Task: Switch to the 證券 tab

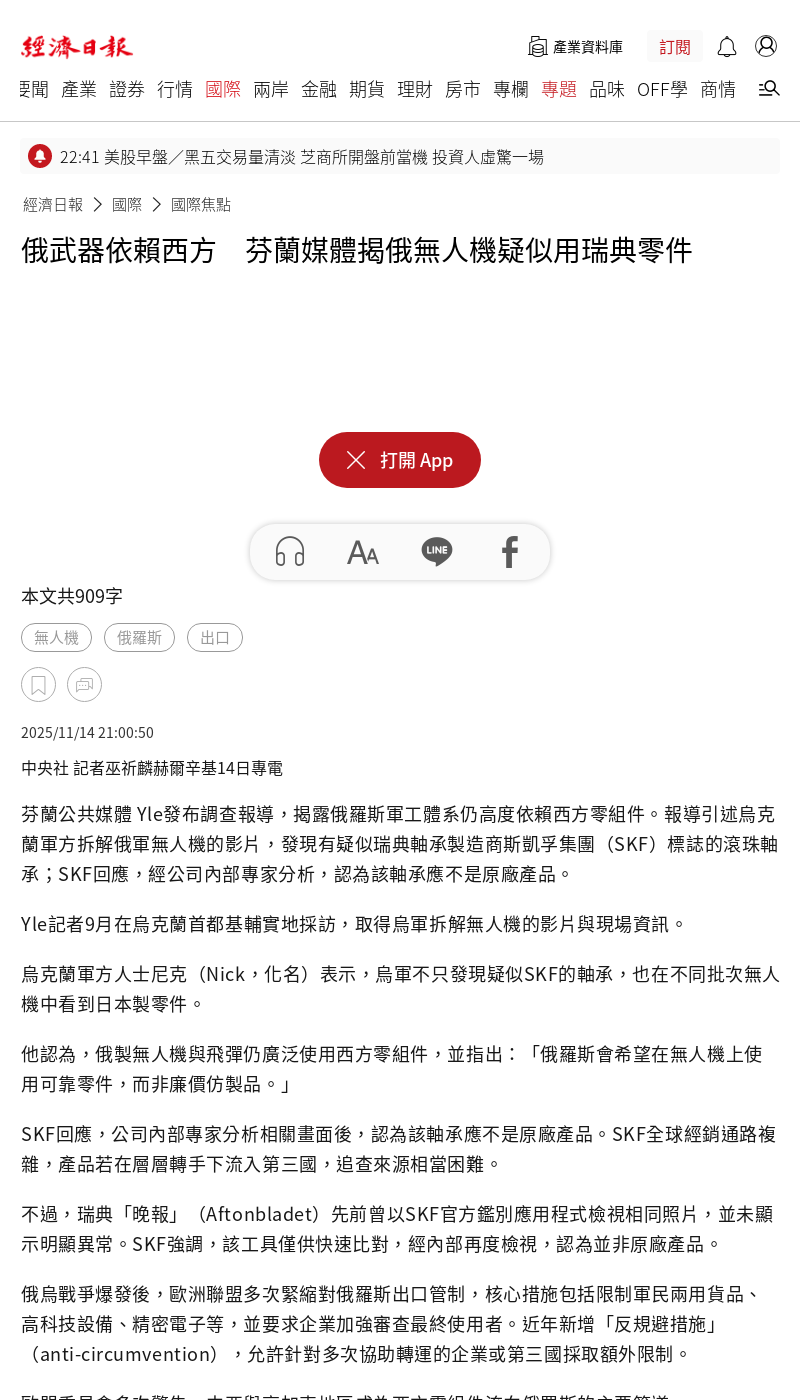Action: pos(127,89)
